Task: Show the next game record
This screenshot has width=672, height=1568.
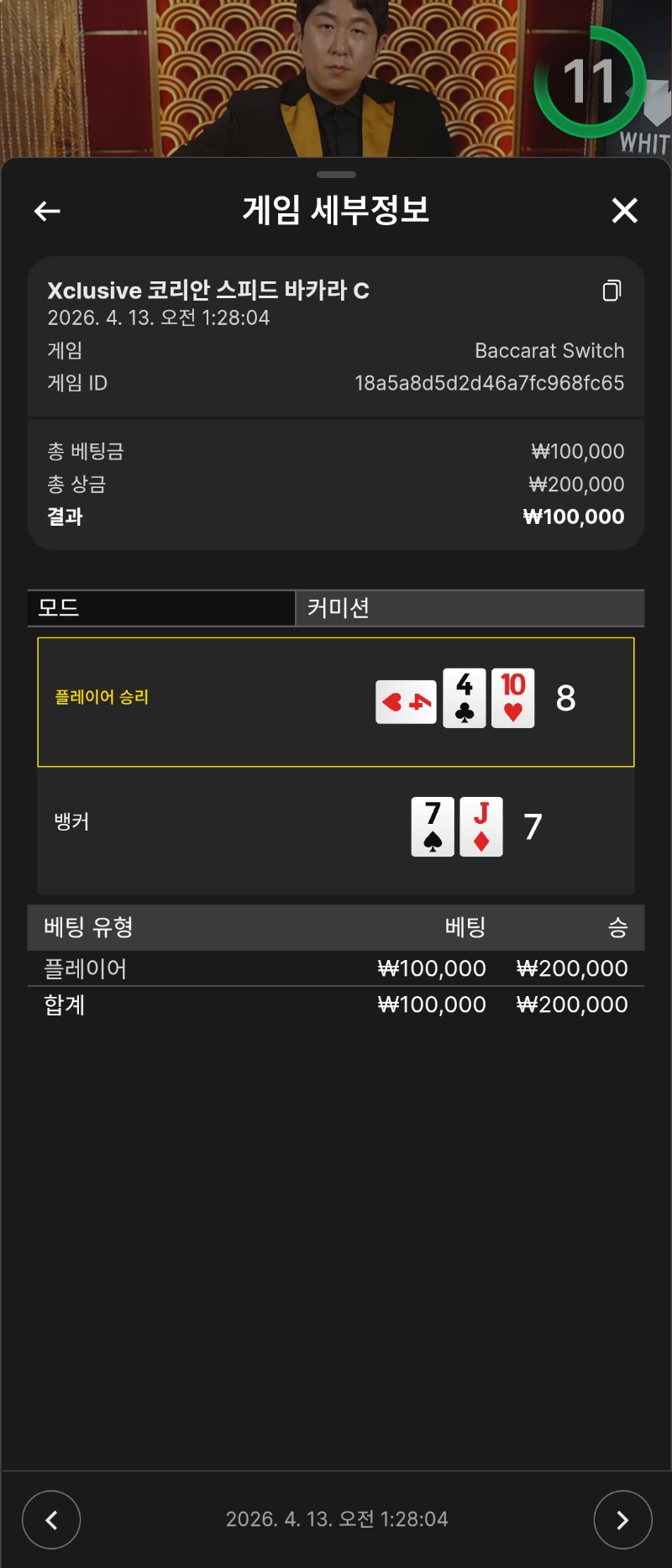Action: (x=622, y=1519)
